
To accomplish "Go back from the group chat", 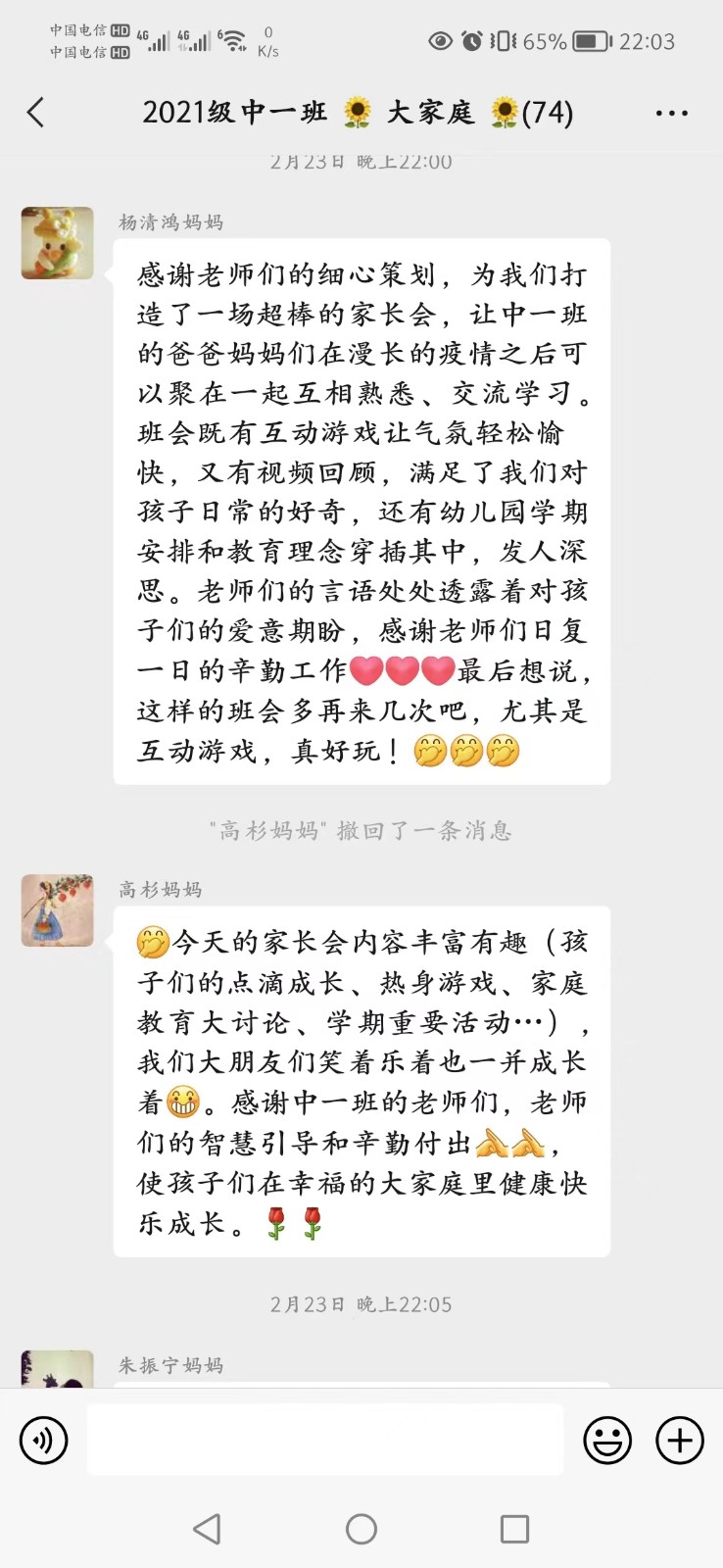I will pyautogui.click(x=36, y=113).
